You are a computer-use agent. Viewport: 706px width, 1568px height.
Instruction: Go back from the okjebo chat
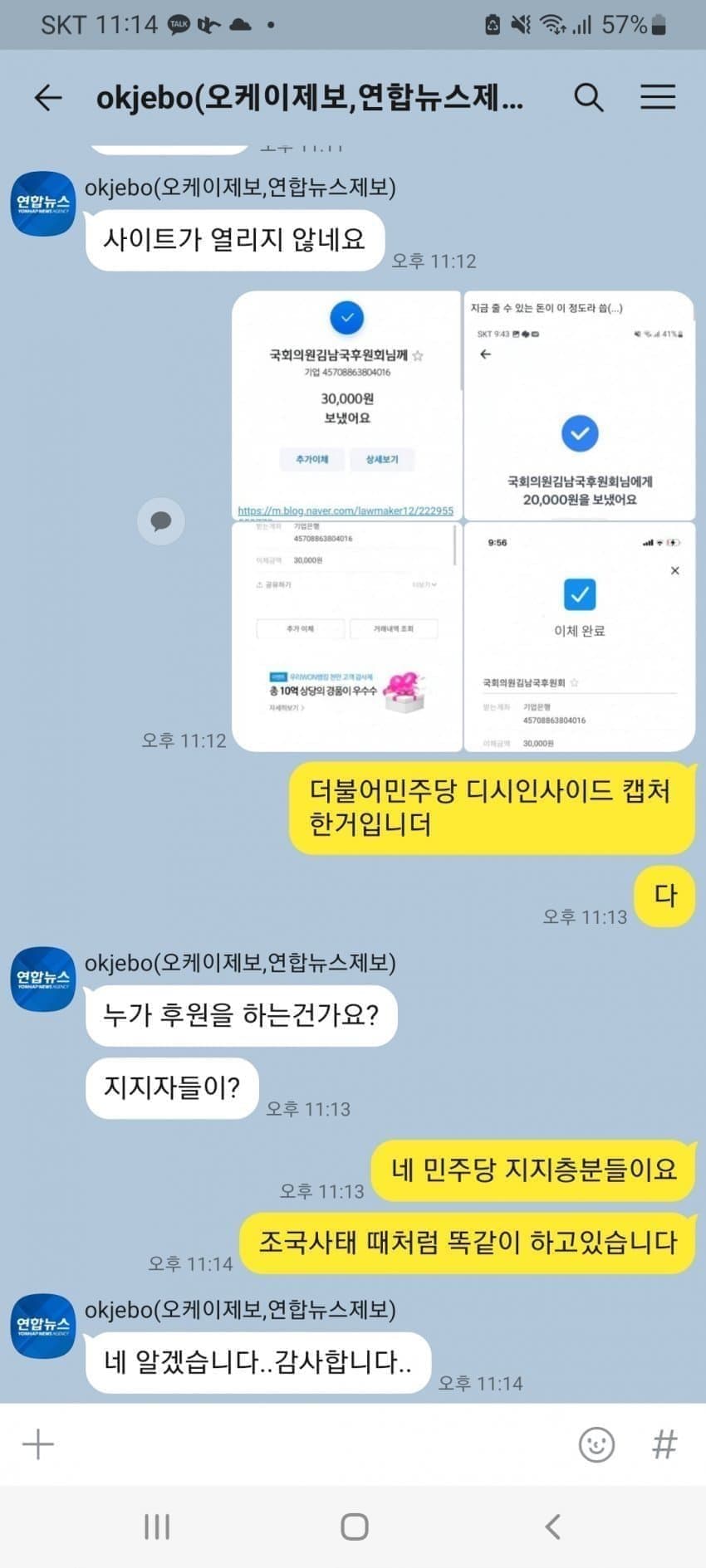[x=48, y=98]
